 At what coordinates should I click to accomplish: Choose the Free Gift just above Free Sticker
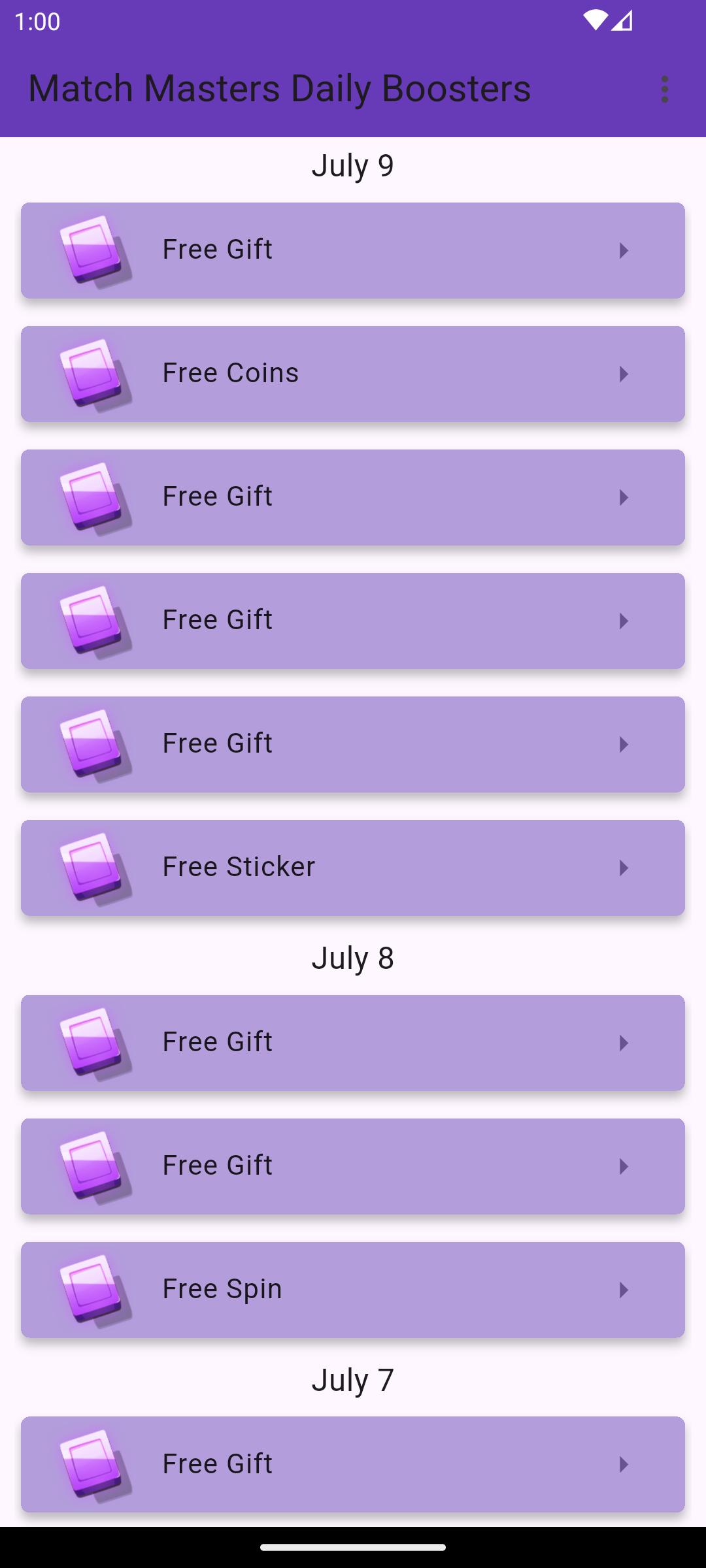[353, 744]
